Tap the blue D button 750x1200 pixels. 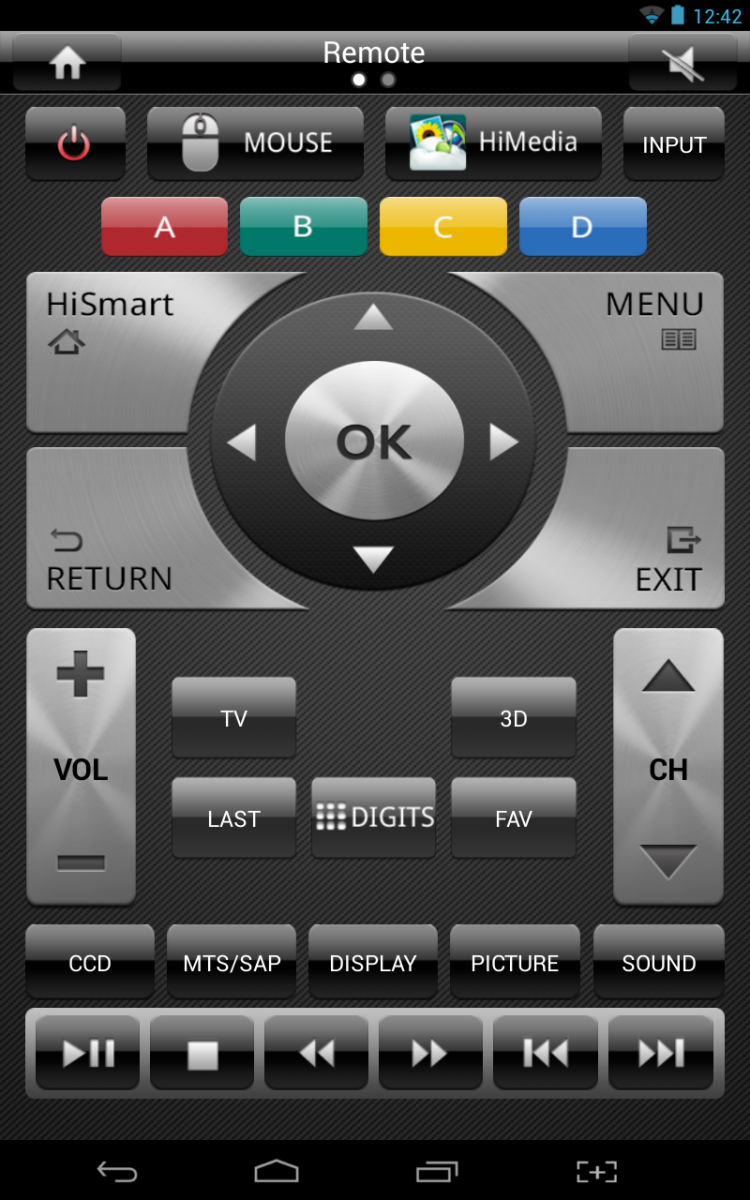[x=582, y=226]
